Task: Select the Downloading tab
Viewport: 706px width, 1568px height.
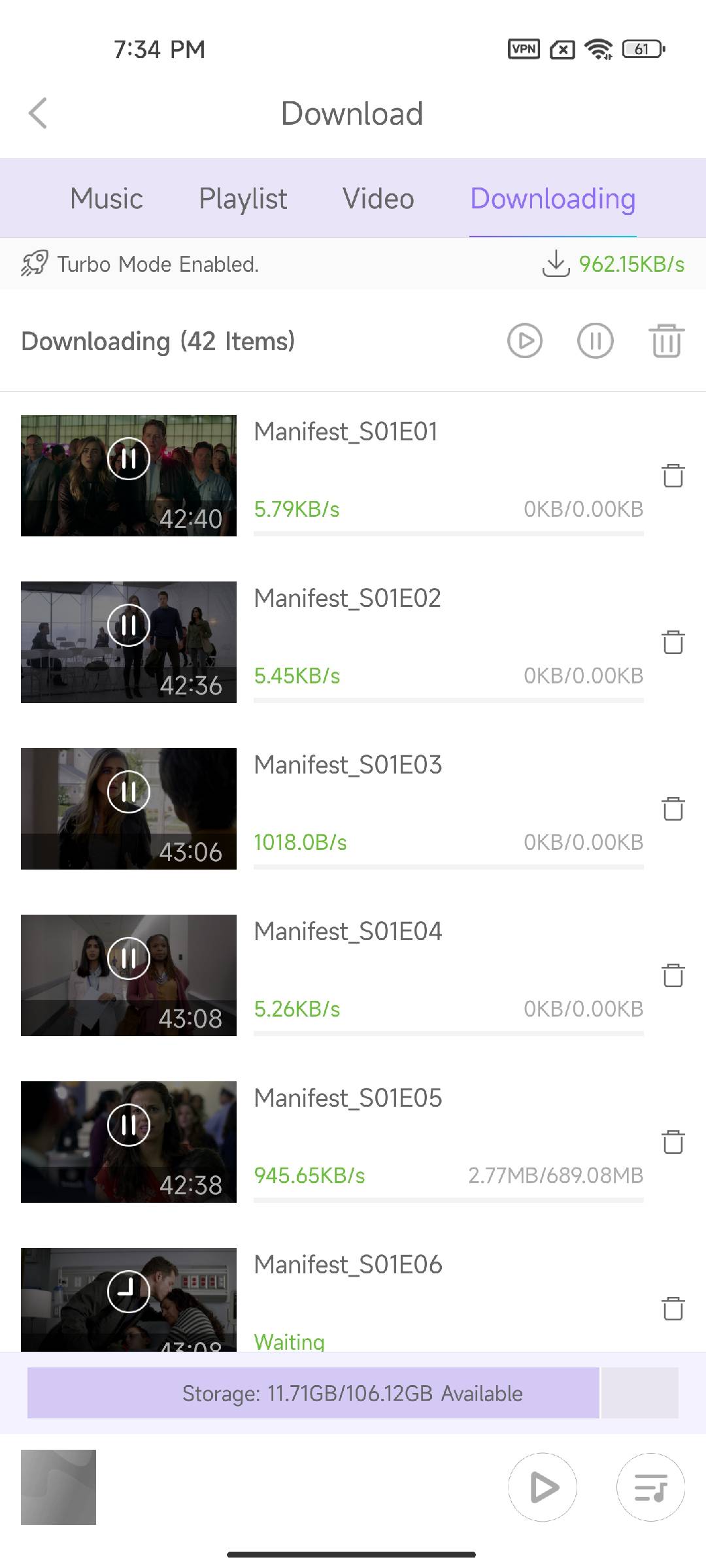Action: [x=552, y=199]
